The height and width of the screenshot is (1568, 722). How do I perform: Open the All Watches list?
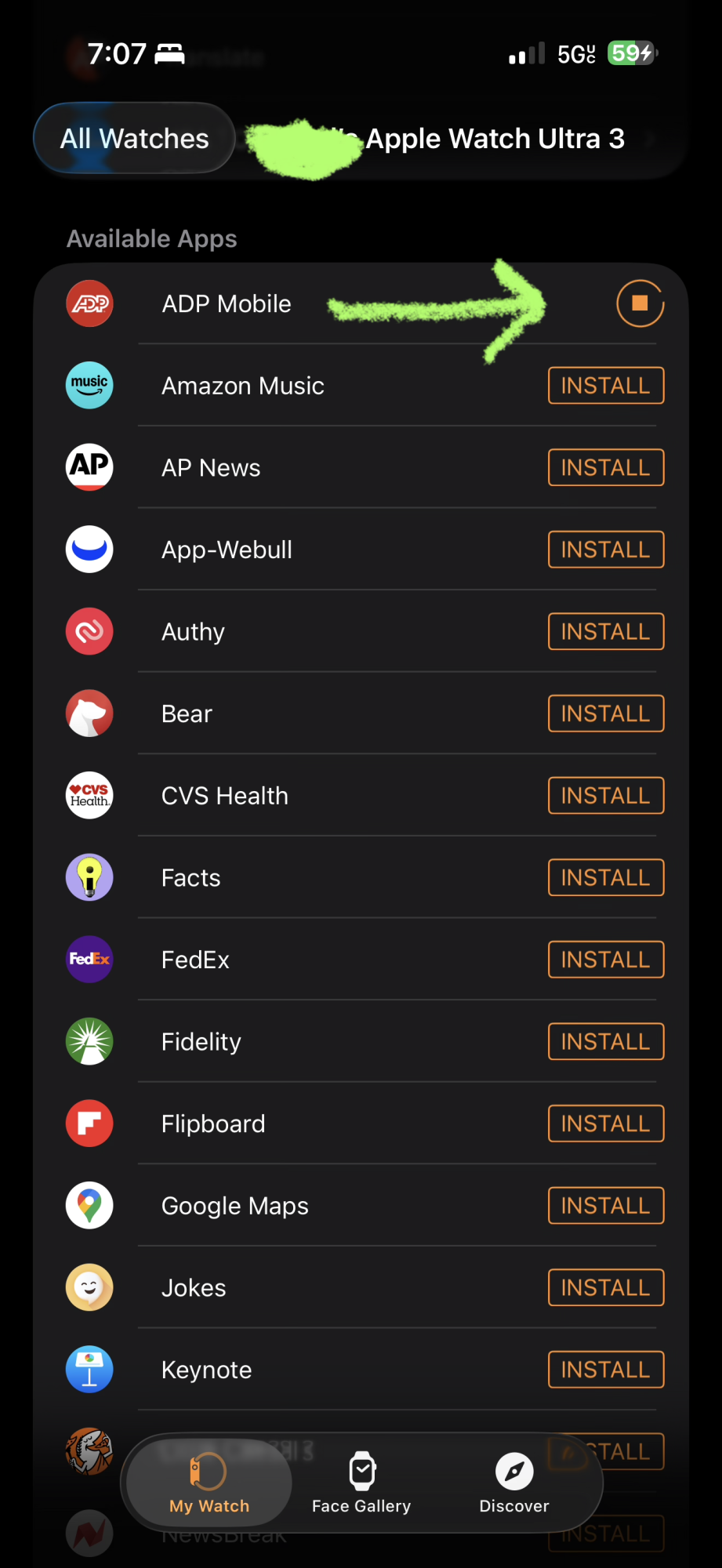point(134,139)
